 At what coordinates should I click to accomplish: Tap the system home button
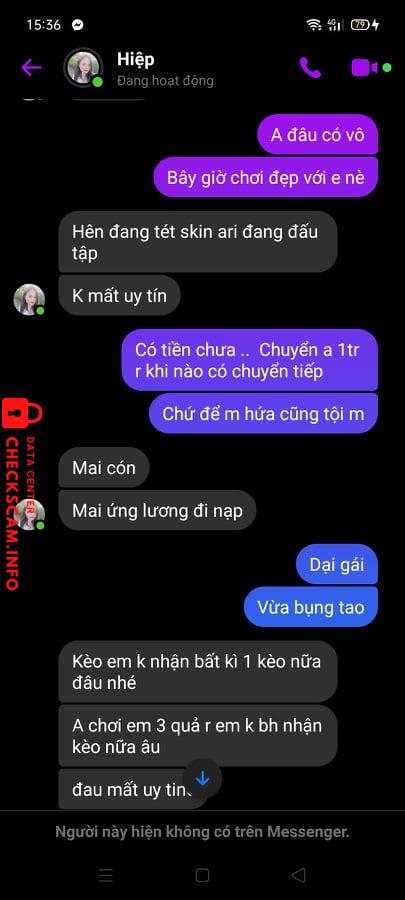[202, 875]
